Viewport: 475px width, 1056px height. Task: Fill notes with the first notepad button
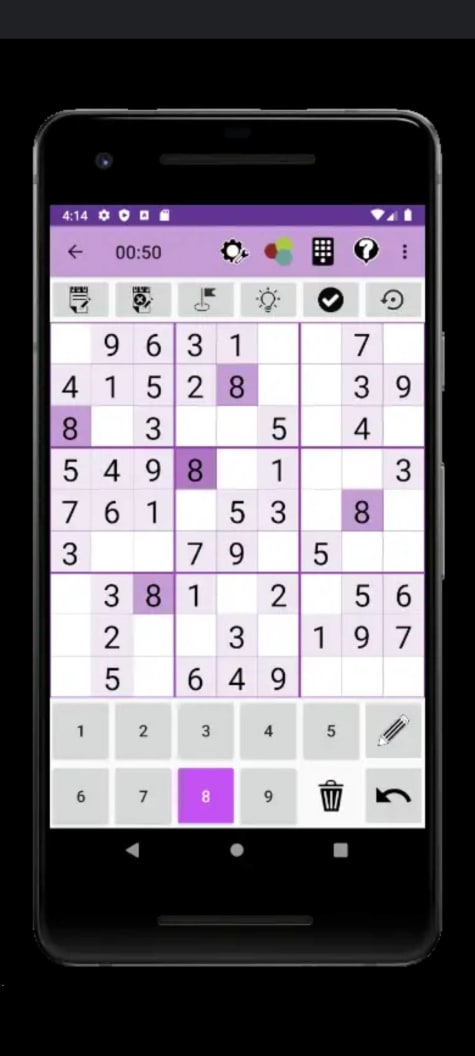tap(80, 300)
